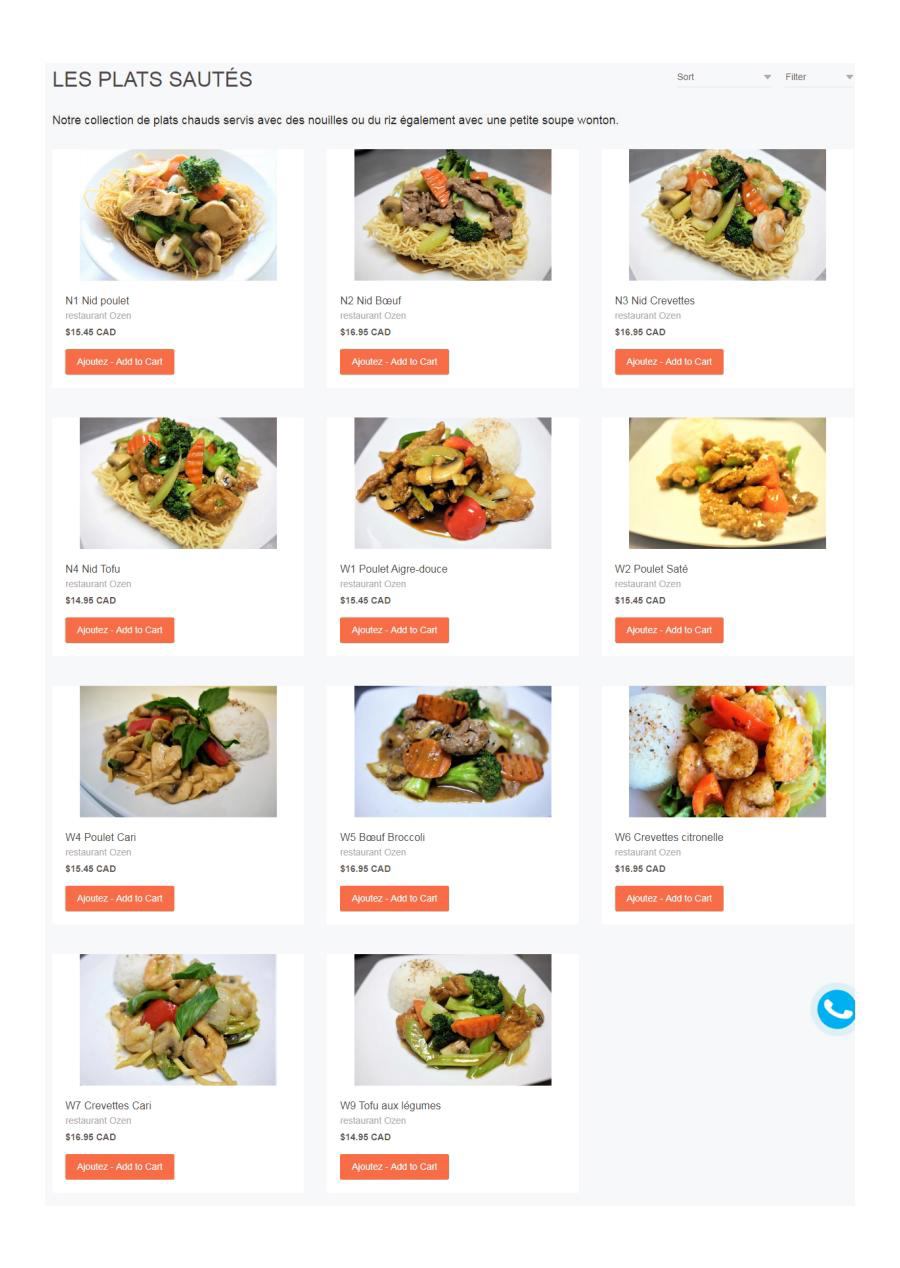Add N2 Nid Bœuf to cart
The height and width of the screenshot is (1268, 900).
point(394,363)
